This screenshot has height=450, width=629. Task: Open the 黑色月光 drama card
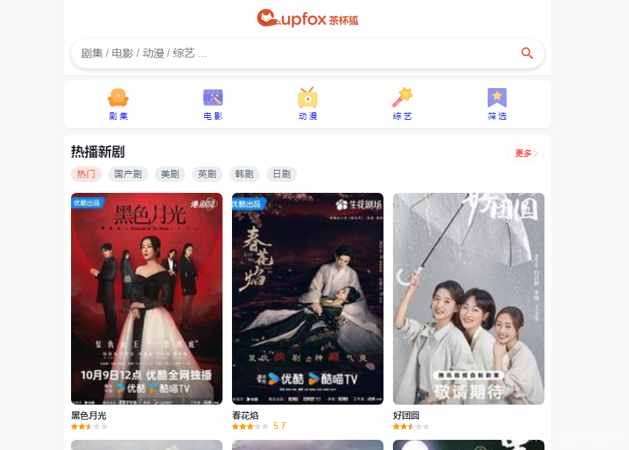147,298
